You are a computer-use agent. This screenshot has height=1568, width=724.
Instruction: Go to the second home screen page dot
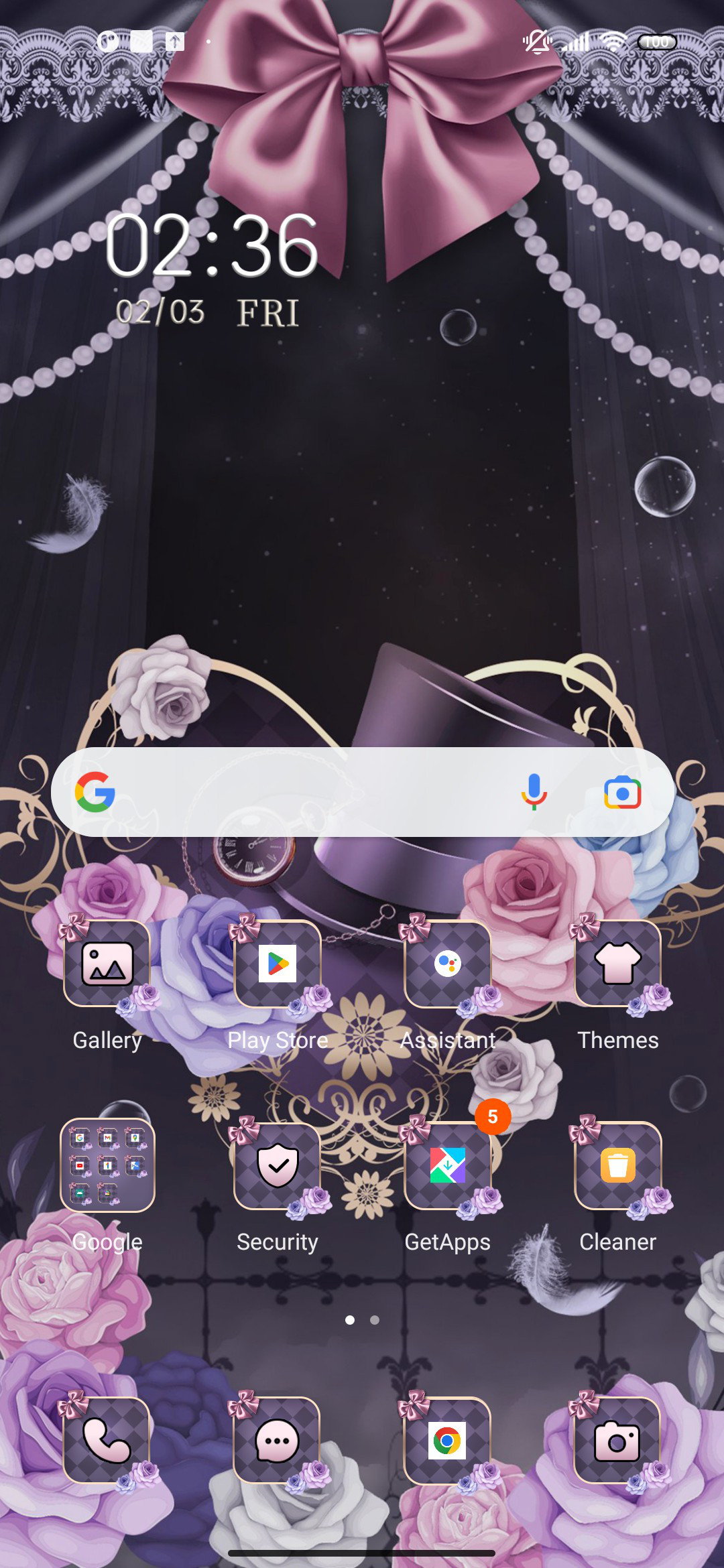coord(375,1320)
